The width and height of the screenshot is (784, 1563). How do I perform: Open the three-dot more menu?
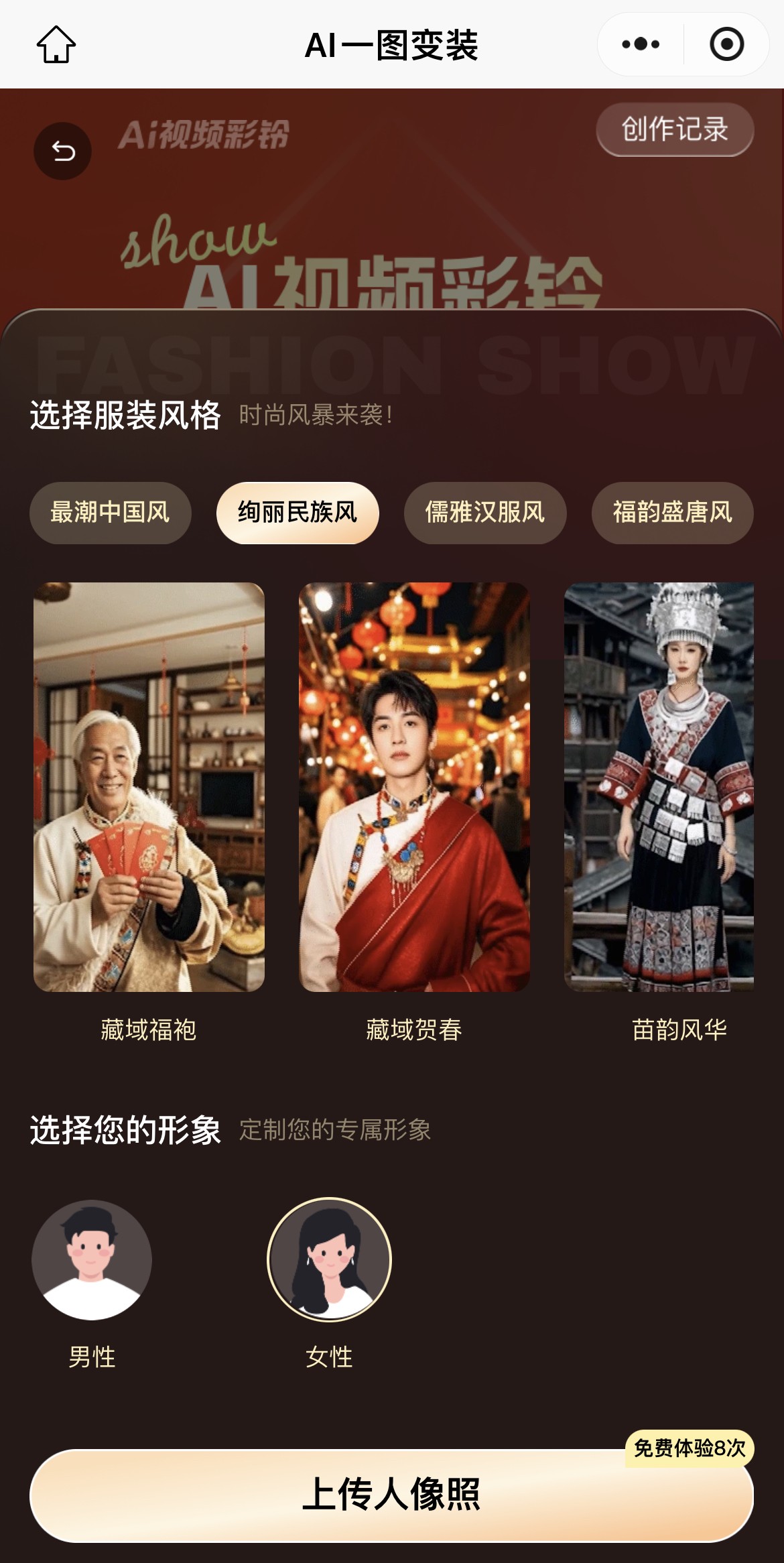[x=641, y=45]
